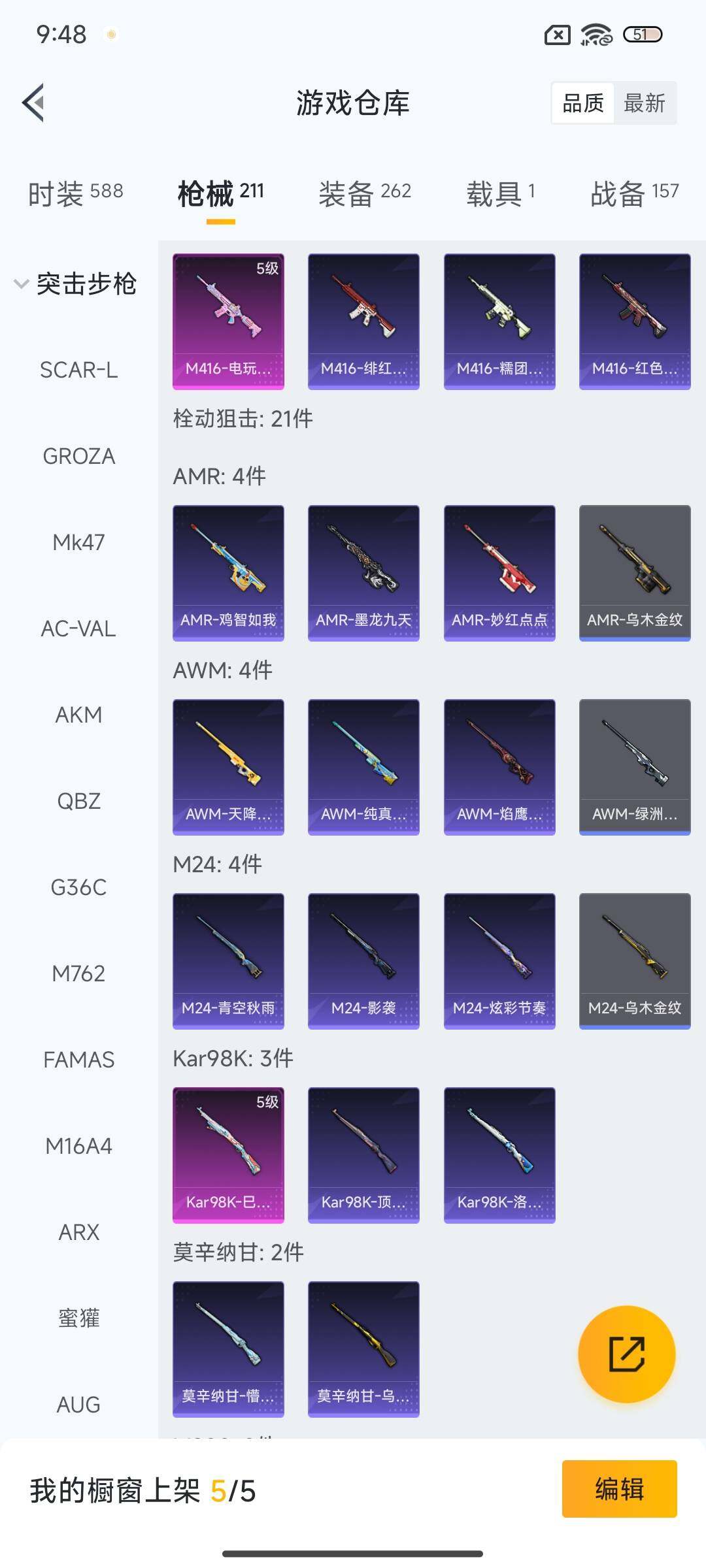Choose AKM from the sidebar

(x=78, y=715)
